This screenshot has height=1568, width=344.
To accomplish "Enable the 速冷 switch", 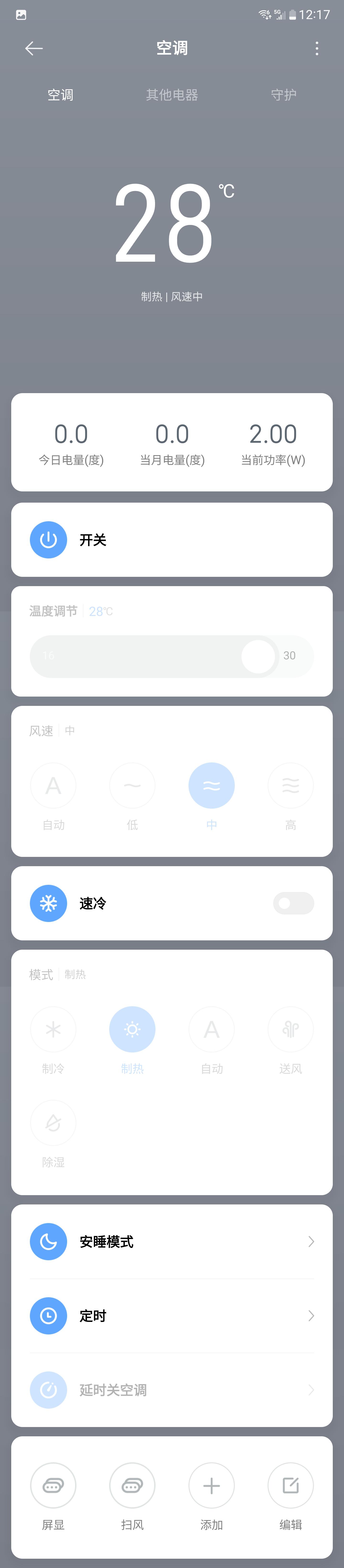I will click(293, 903).
